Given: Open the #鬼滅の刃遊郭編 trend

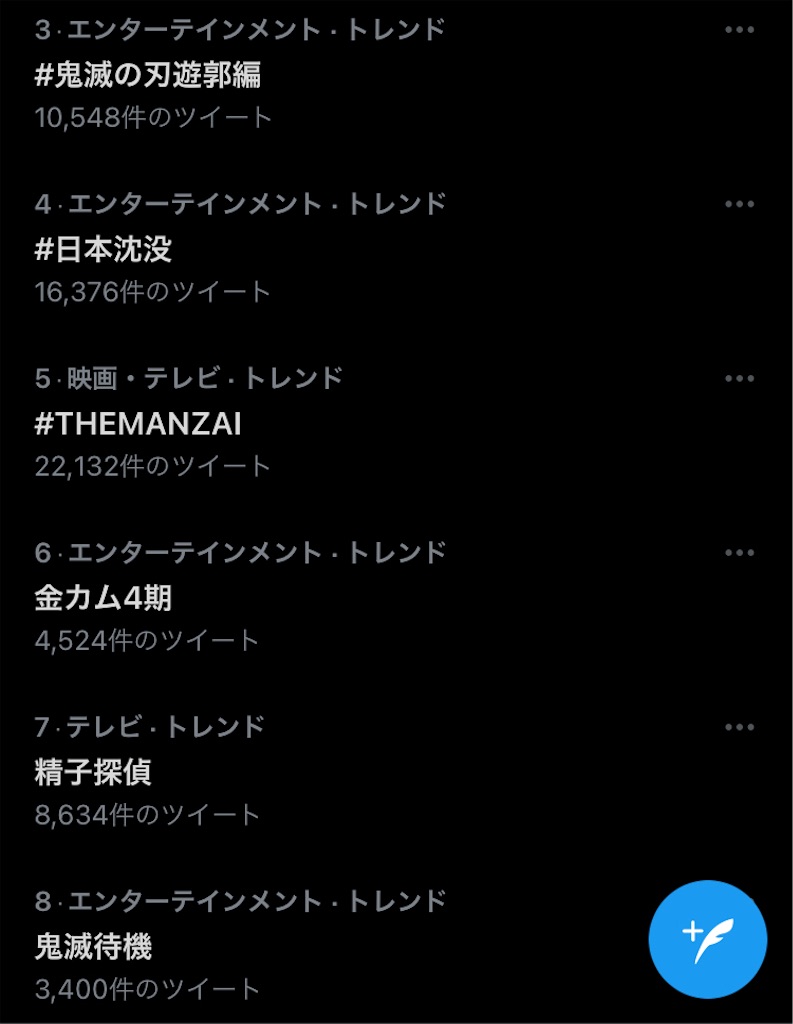Looking at the screenshot, I should point(148,75).
